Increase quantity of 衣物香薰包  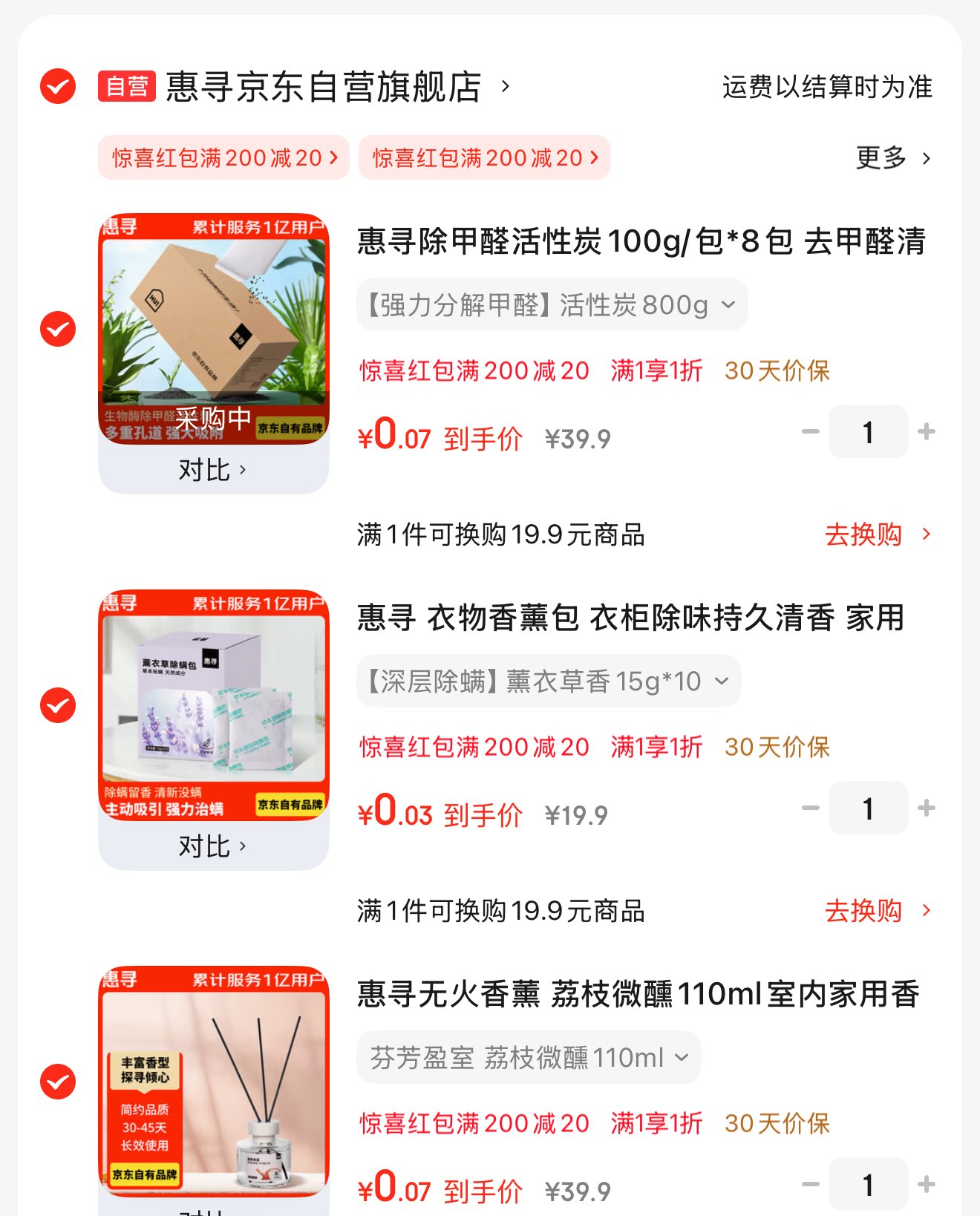pyautogui.click(x=926, y=808)
